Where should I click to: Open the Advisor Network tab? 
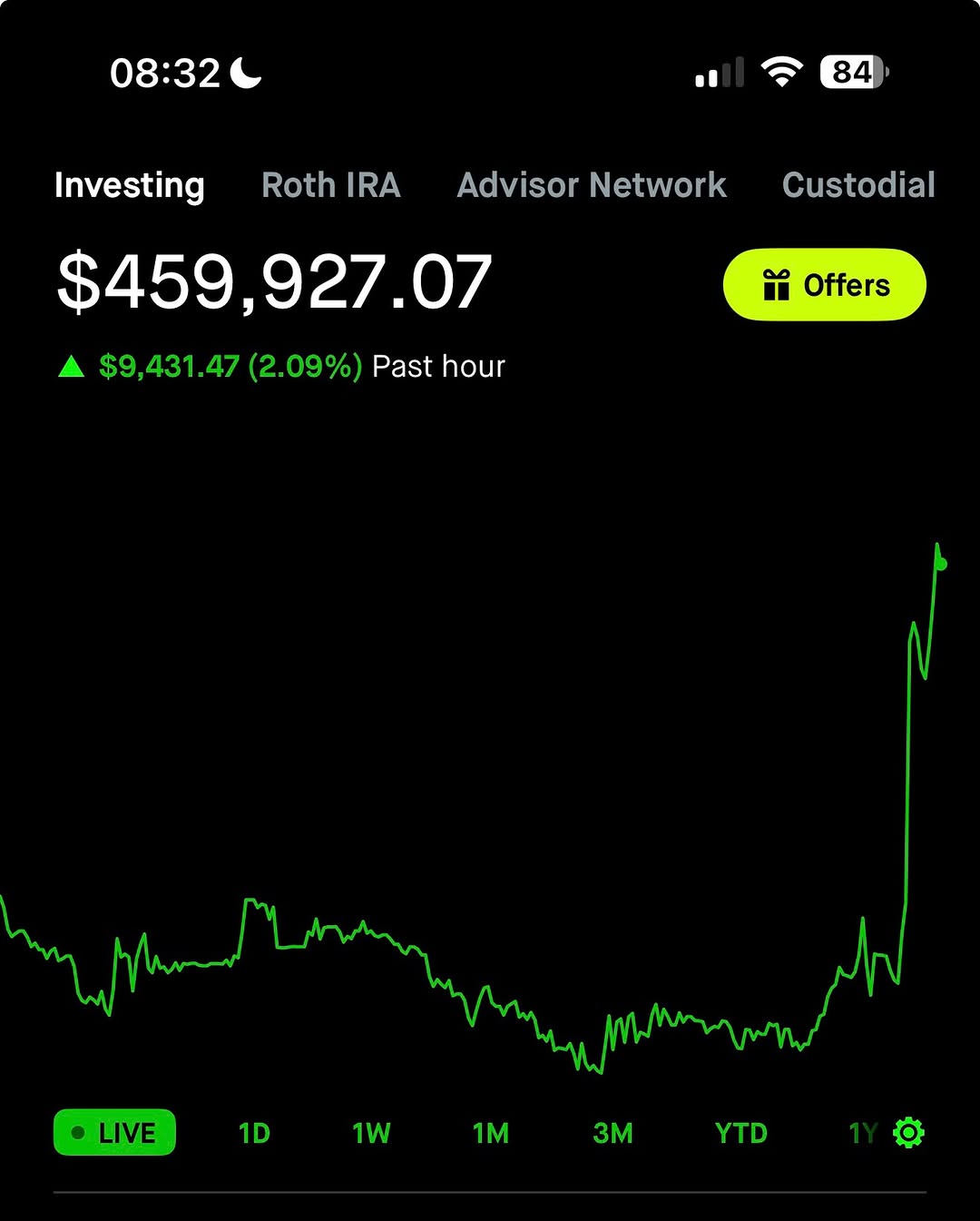(592, 185)
